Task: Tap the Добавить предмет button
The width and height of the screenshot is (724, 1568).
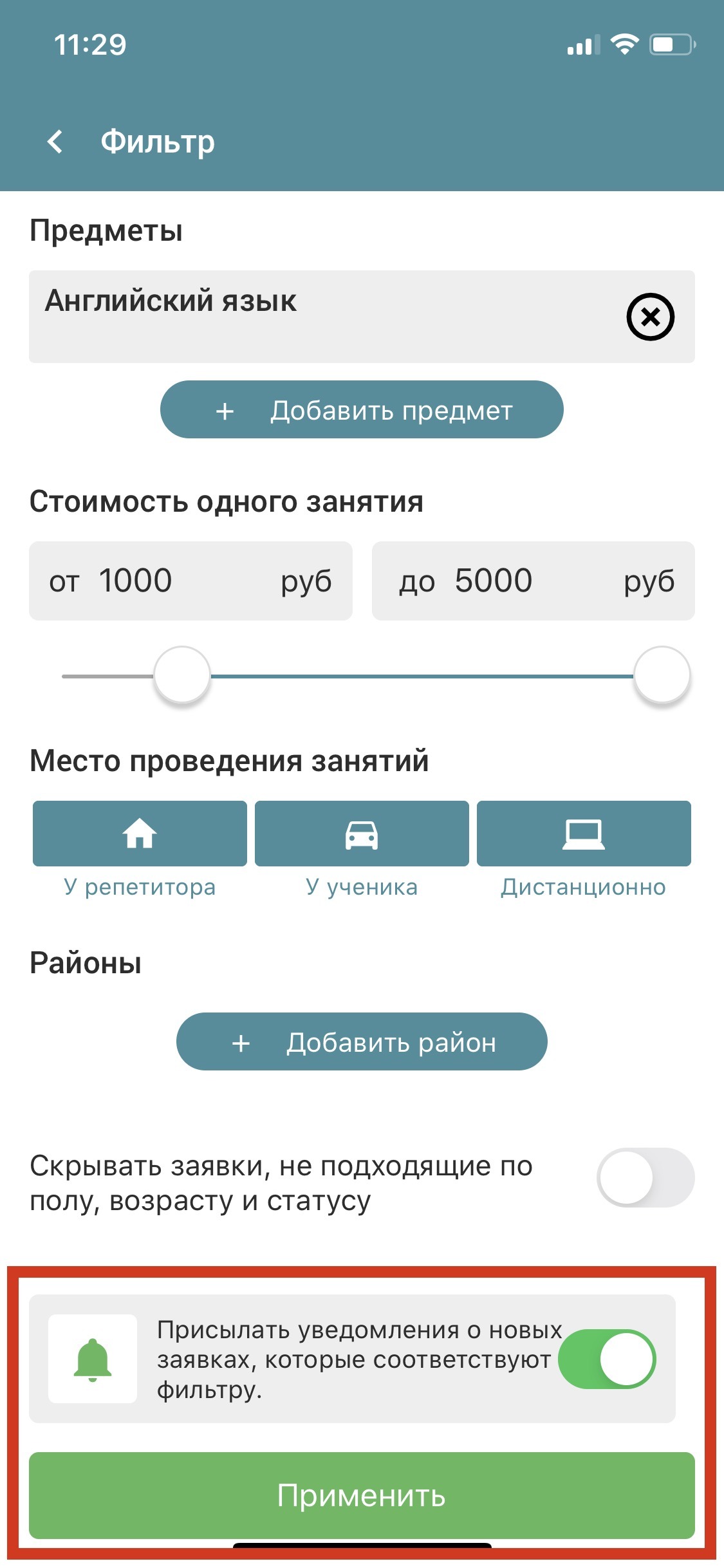Action: point(362,410)
